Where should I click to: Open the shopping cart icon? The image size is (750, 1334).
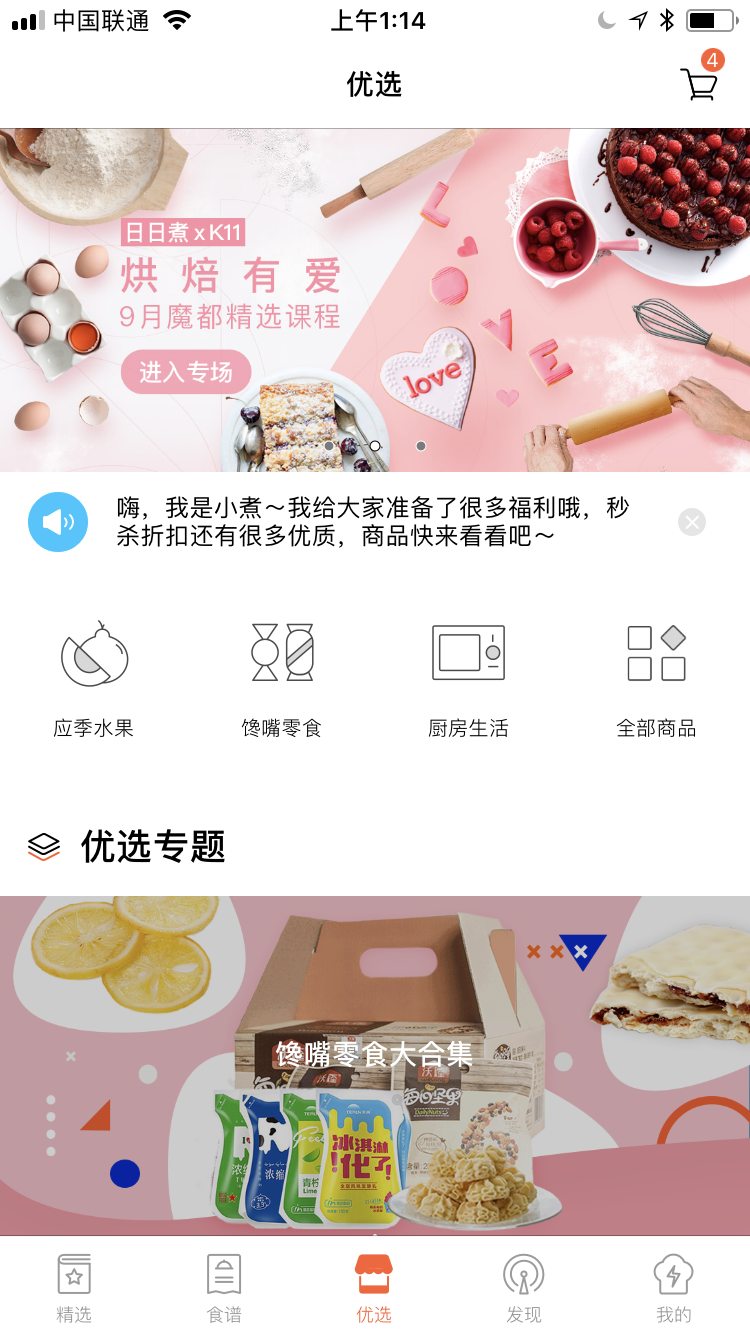pos(699,85)
